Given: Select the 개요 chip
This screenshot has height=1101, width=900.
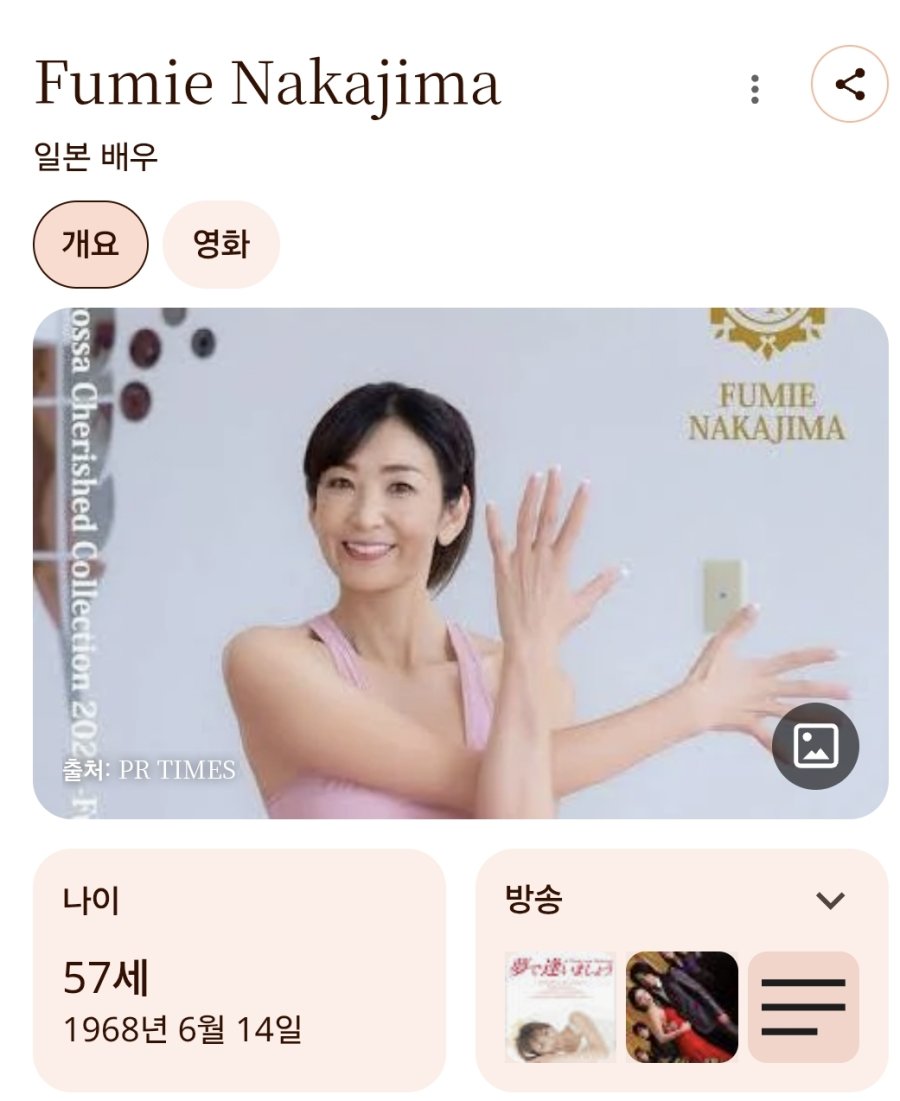Looking at the screenshot, I should (90, 244).
